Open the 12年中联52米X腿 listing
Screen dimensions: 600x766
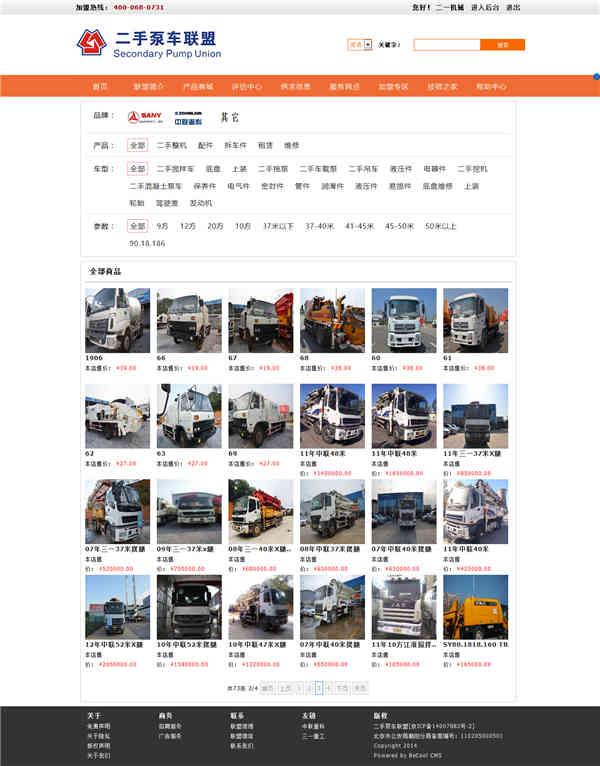pyautogui.click(x=117, y=608)
